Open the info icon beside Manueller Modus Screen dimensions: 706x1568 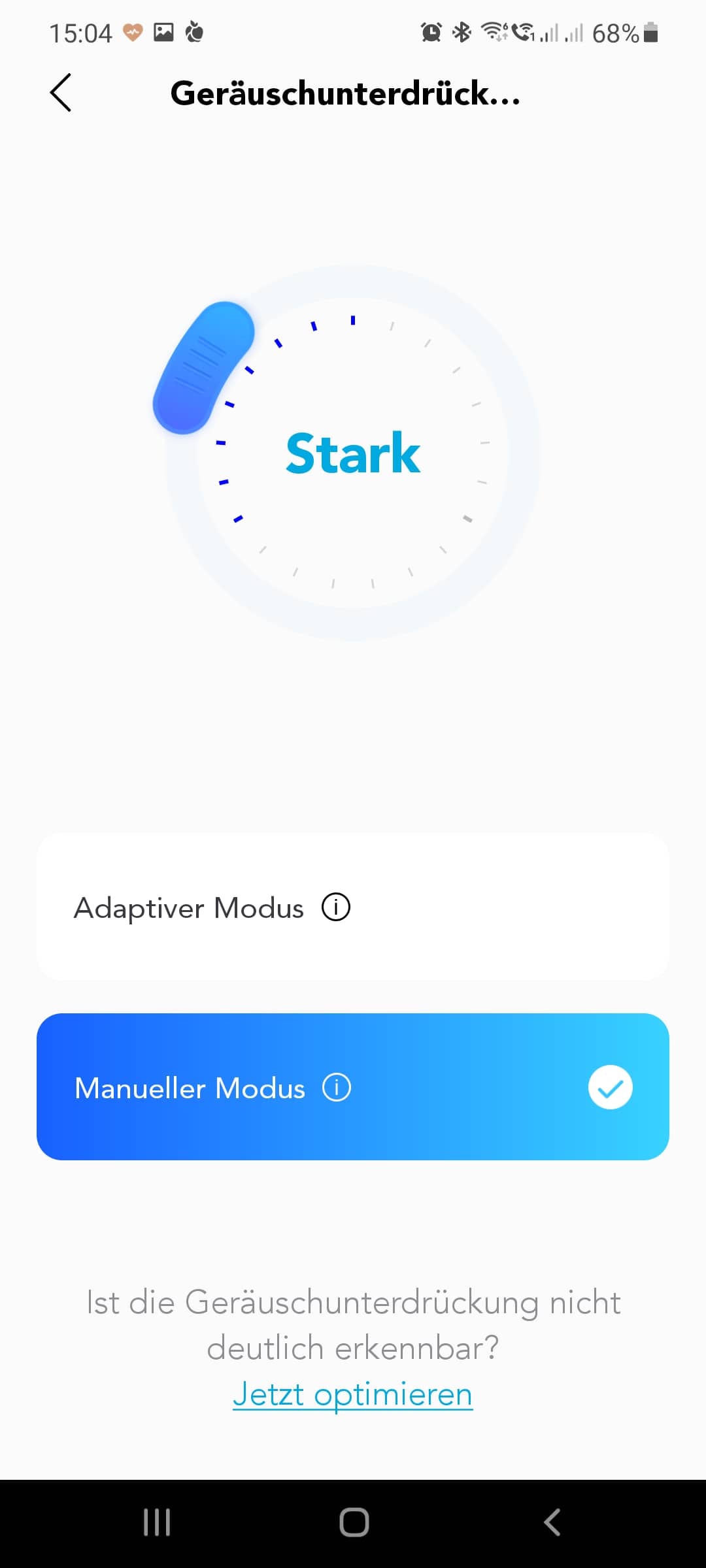(x=337, y=1087)
